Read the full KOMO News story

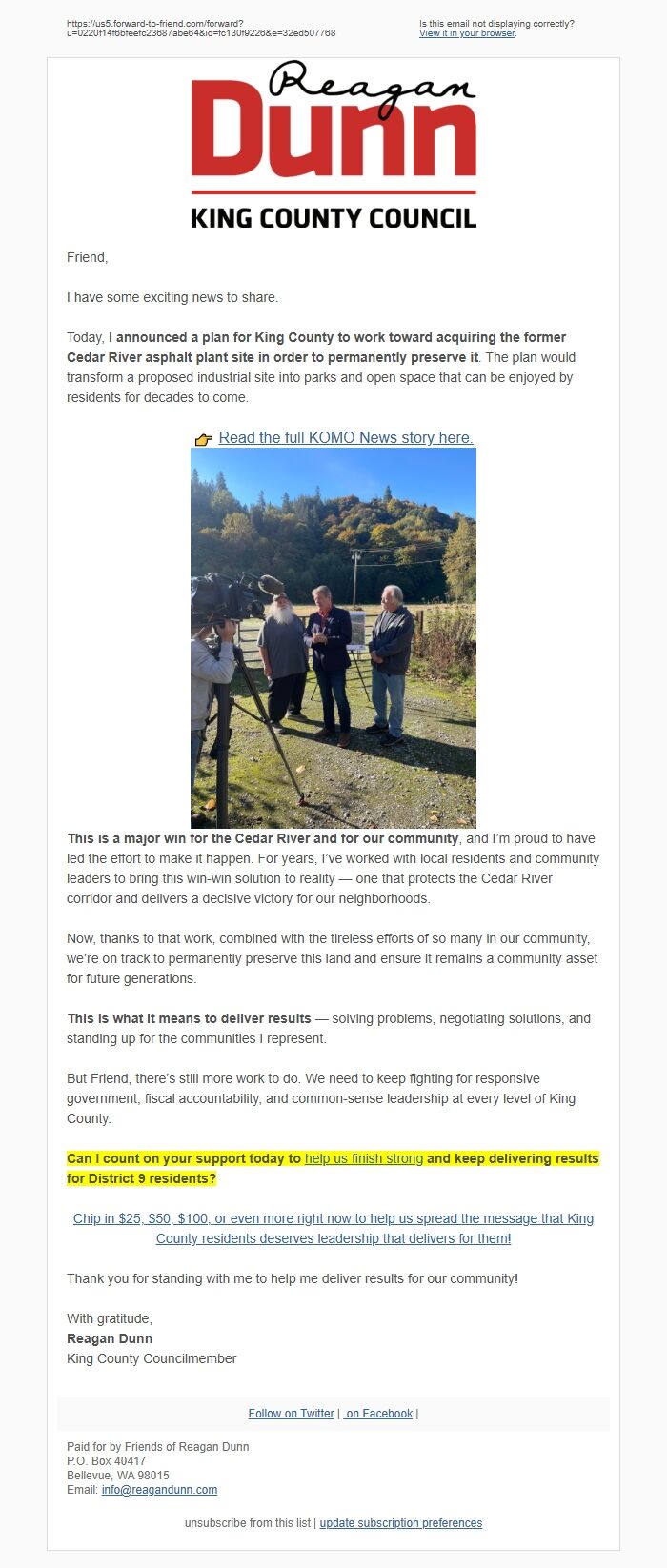coord(346,438)
